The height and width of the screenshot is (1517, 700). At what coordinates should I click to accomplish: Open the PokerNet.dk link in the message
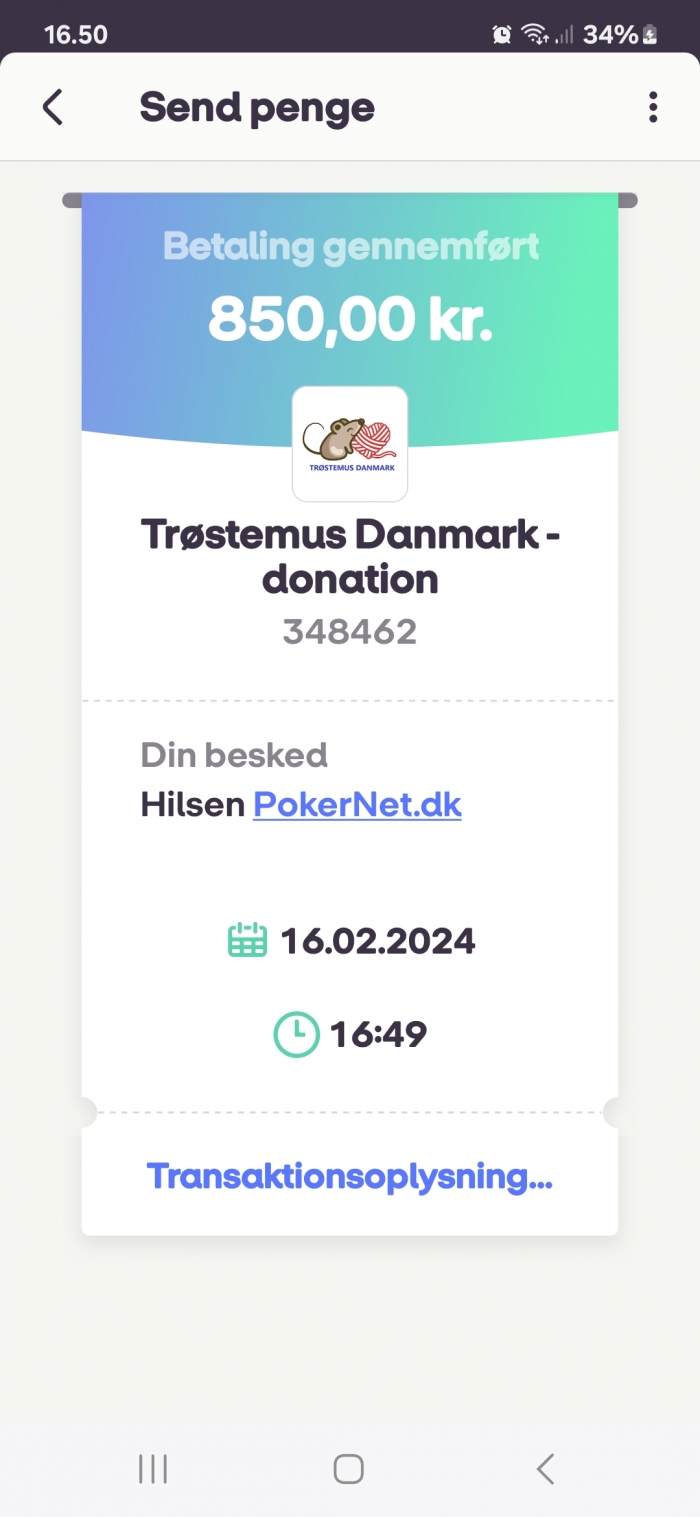coord(357,804)
